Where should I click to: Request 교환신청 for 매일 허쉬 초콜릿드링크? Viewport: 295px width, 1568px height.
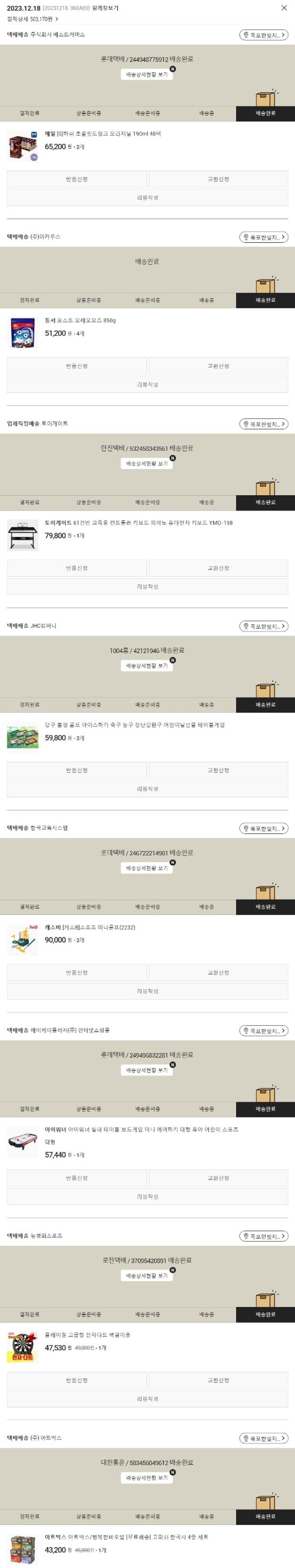tap(218, 179)
